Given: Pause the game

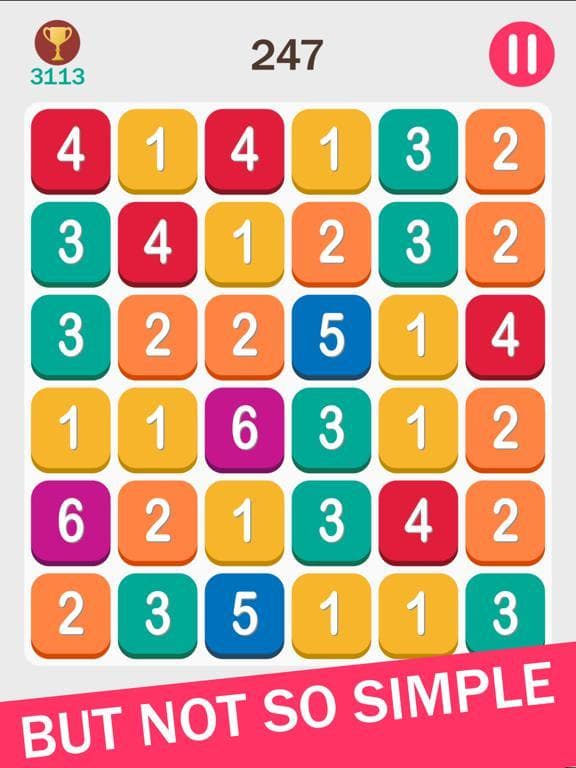Looking at the screenshot, I should pyautogui.click(x=522, y=54).
